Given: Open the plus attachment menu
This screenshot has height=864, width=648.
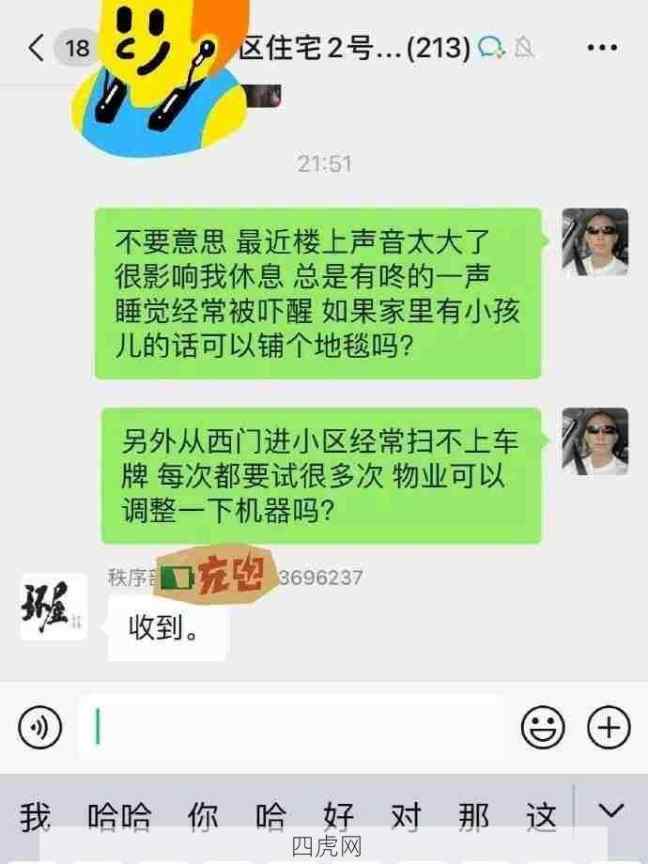Looking at the screenshot, I should (607, 727).
